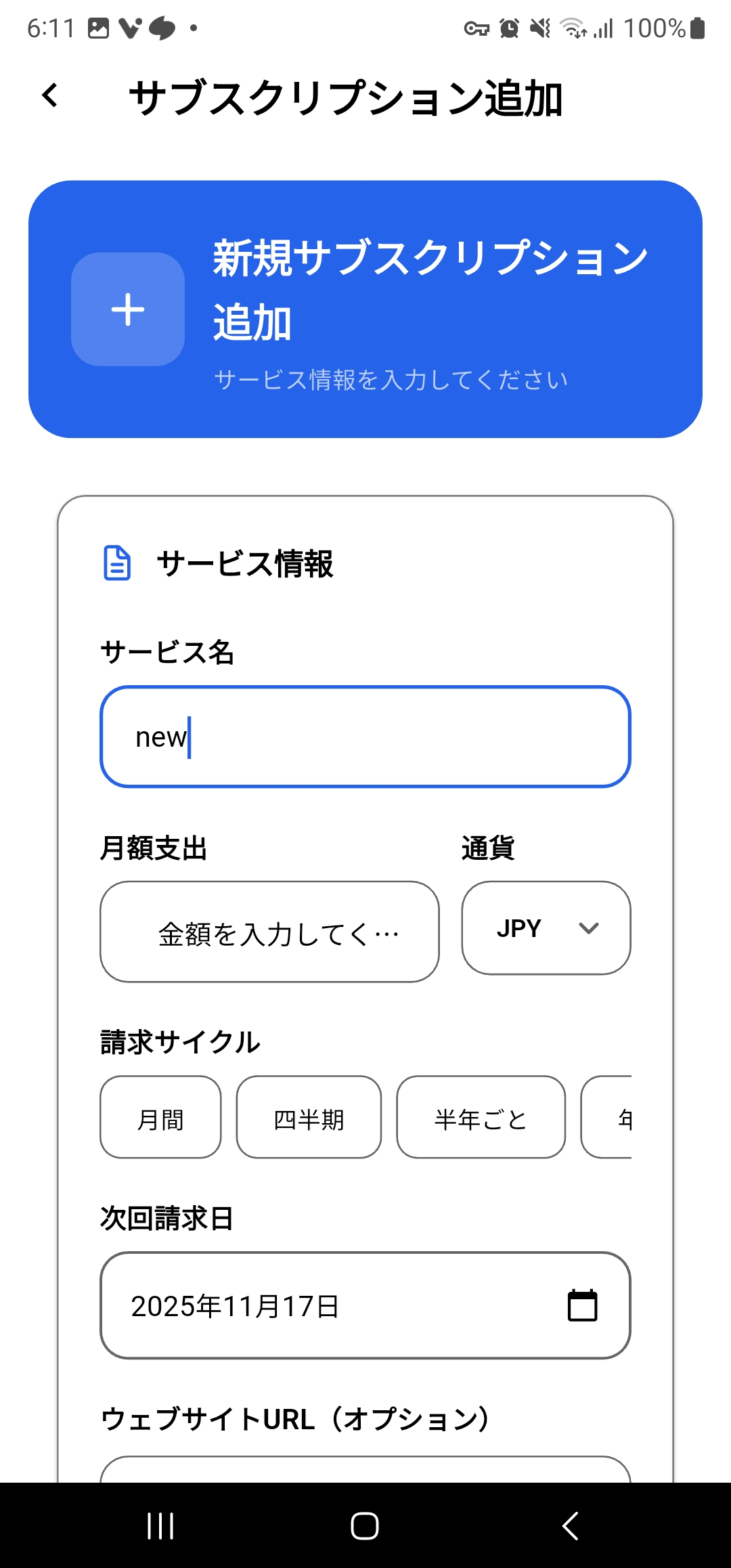Screen dimensions: 731x1568
Task: Open the system recent apps button
Action: click(160, 1526)
